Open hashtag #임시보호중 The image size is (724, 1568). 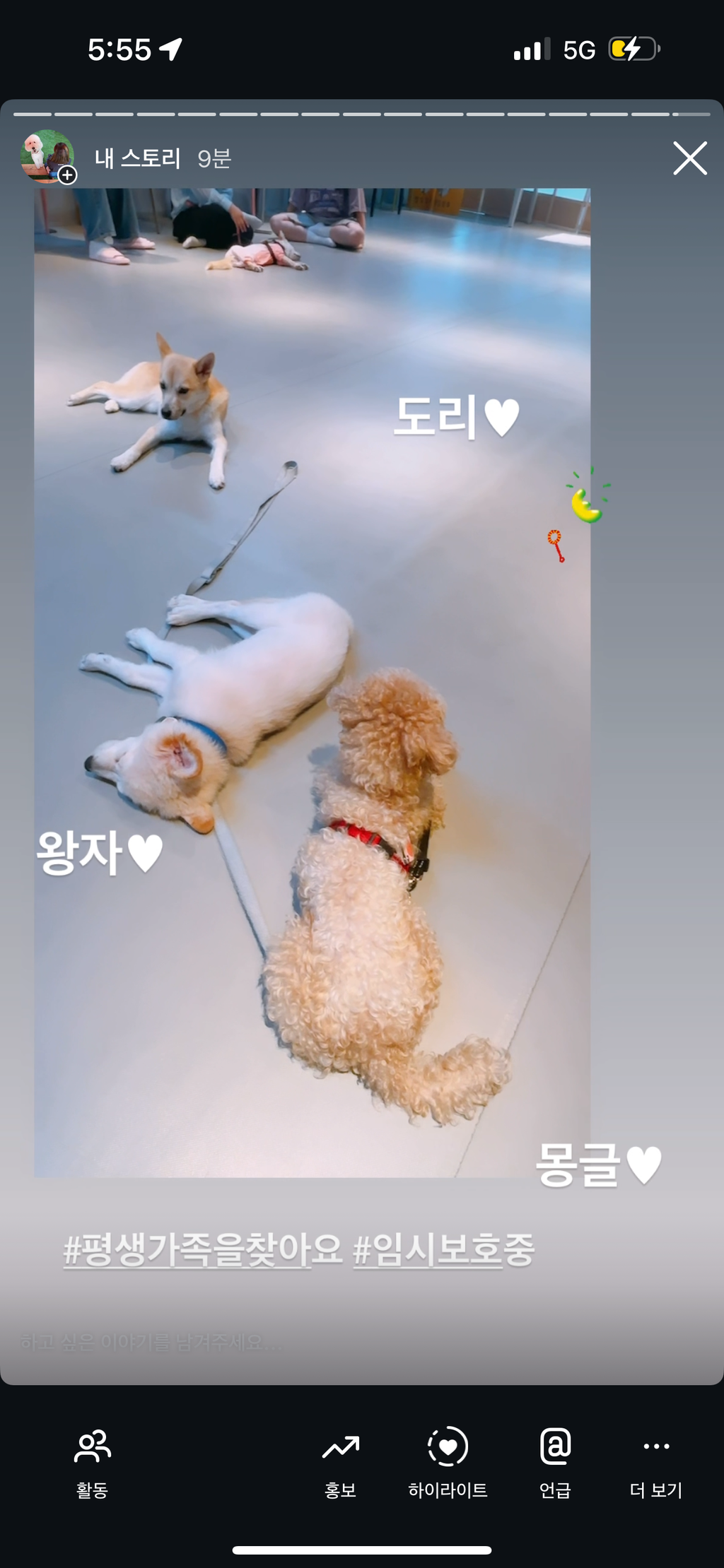[x=443, y=1249]
